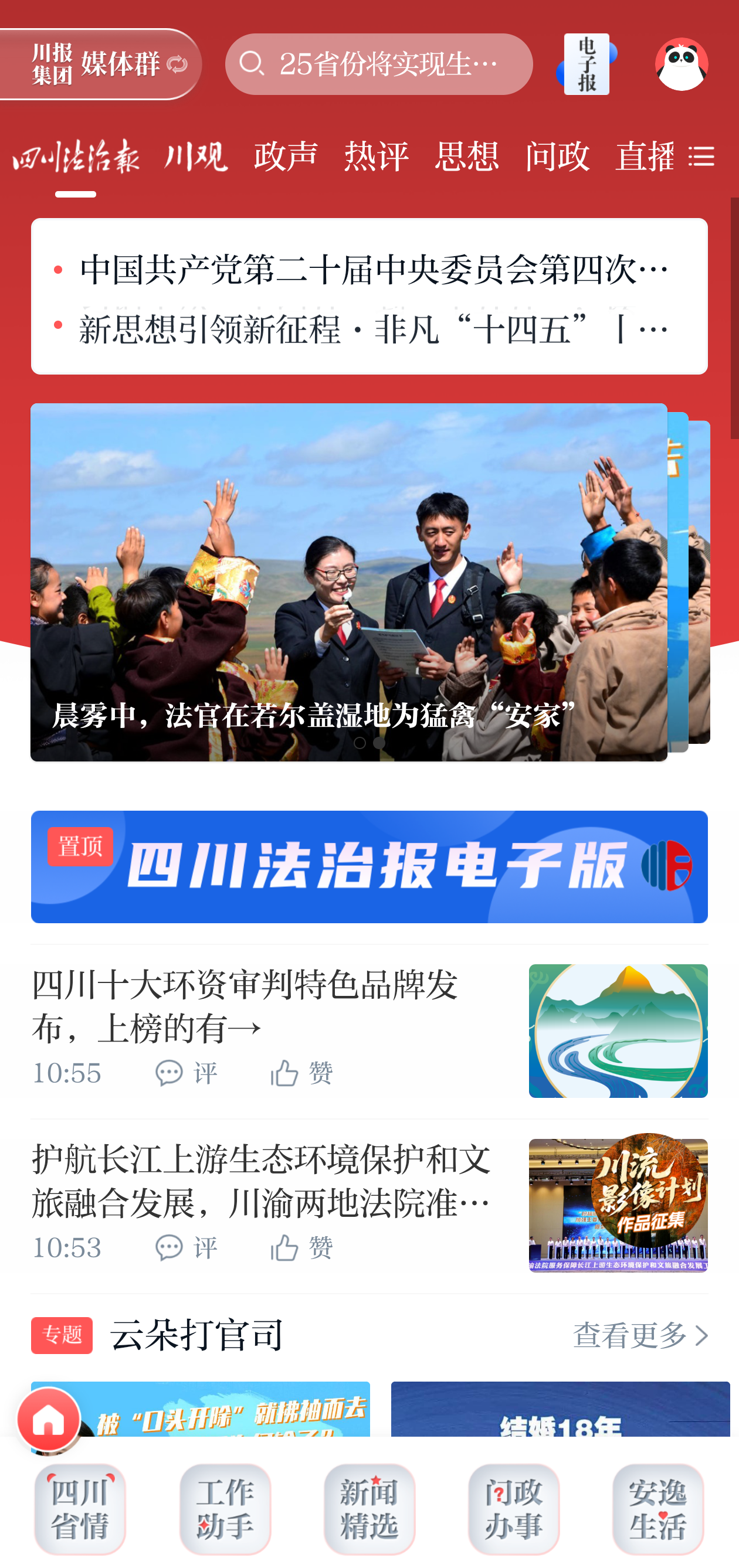
Task: Comment on the 四川十大环资审判 article
Action: 187,1073
